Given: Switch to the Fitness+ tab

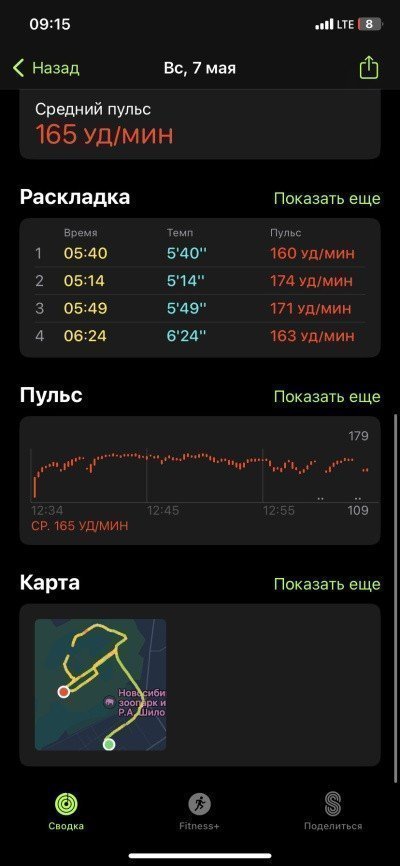Looking at the screenshot, I should tap(199, 811).
